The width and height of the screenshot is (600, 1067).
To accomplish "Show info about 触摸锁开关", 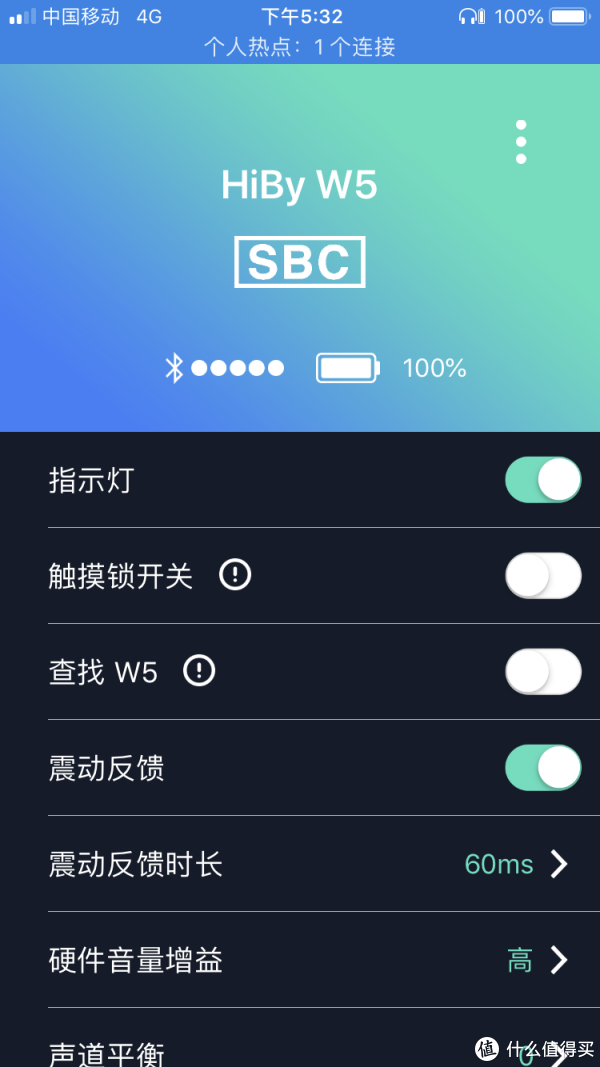I will point(235,576).
